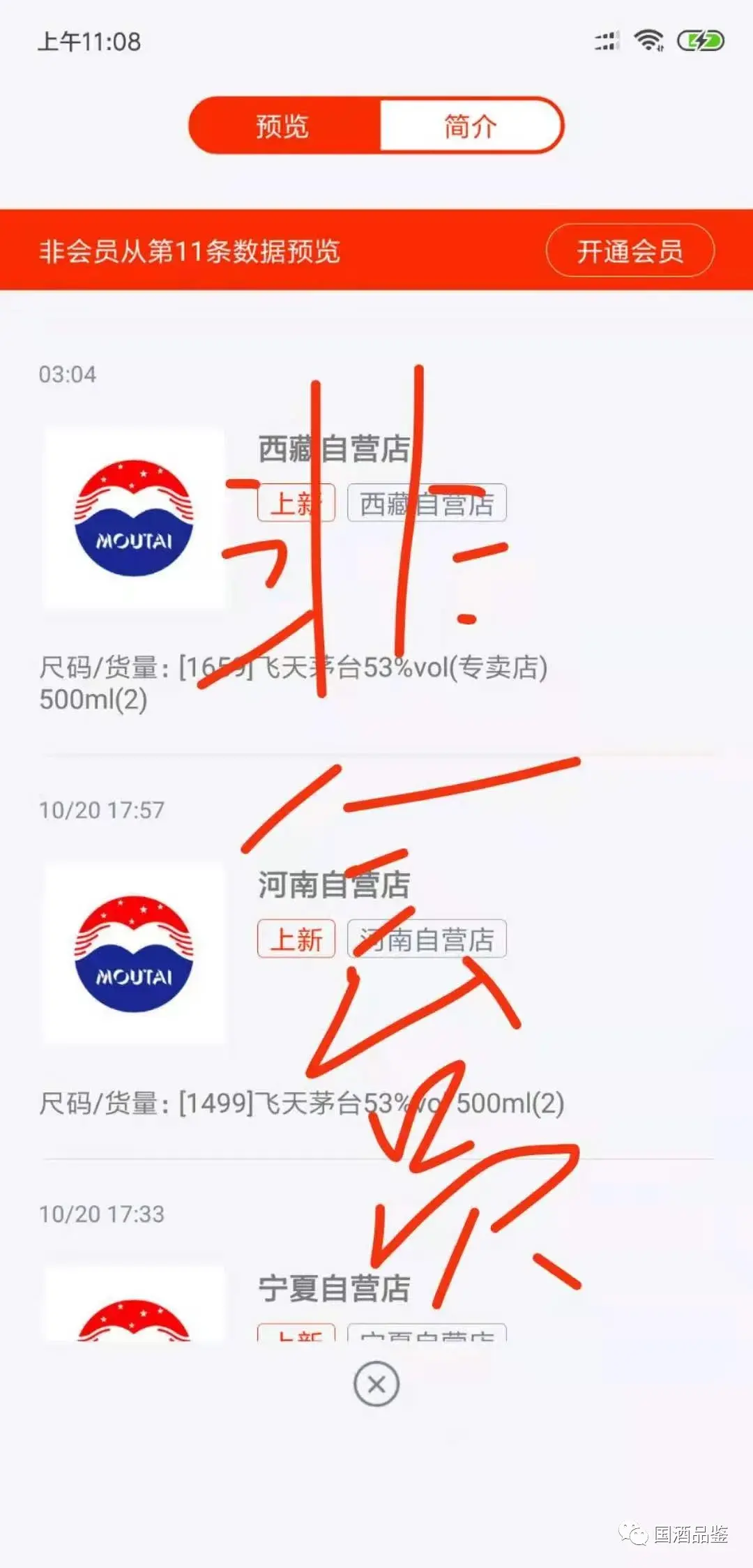This screenshot has width=753, height=1568.
Task: Tap the 开通会员 button
Action: click(630, 250)
